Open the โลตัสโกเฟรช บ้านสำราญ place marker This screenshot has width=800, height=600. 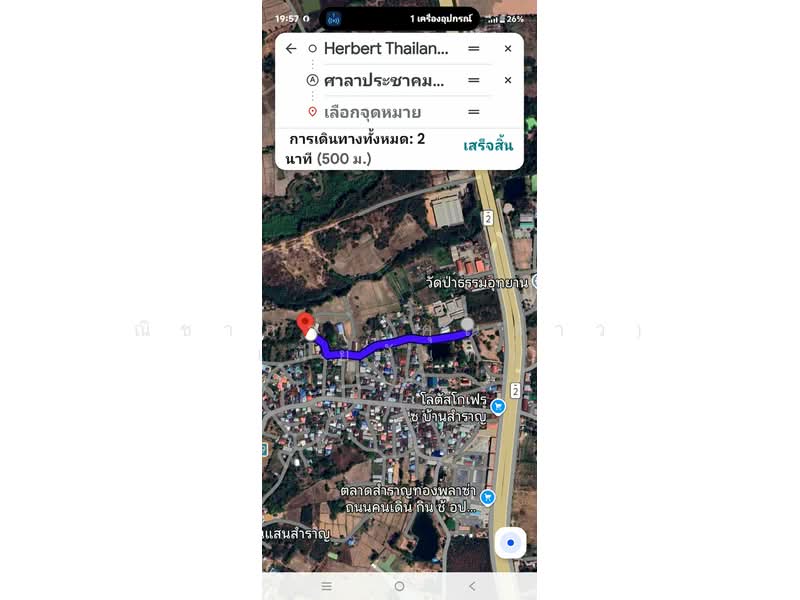point(498,406)
